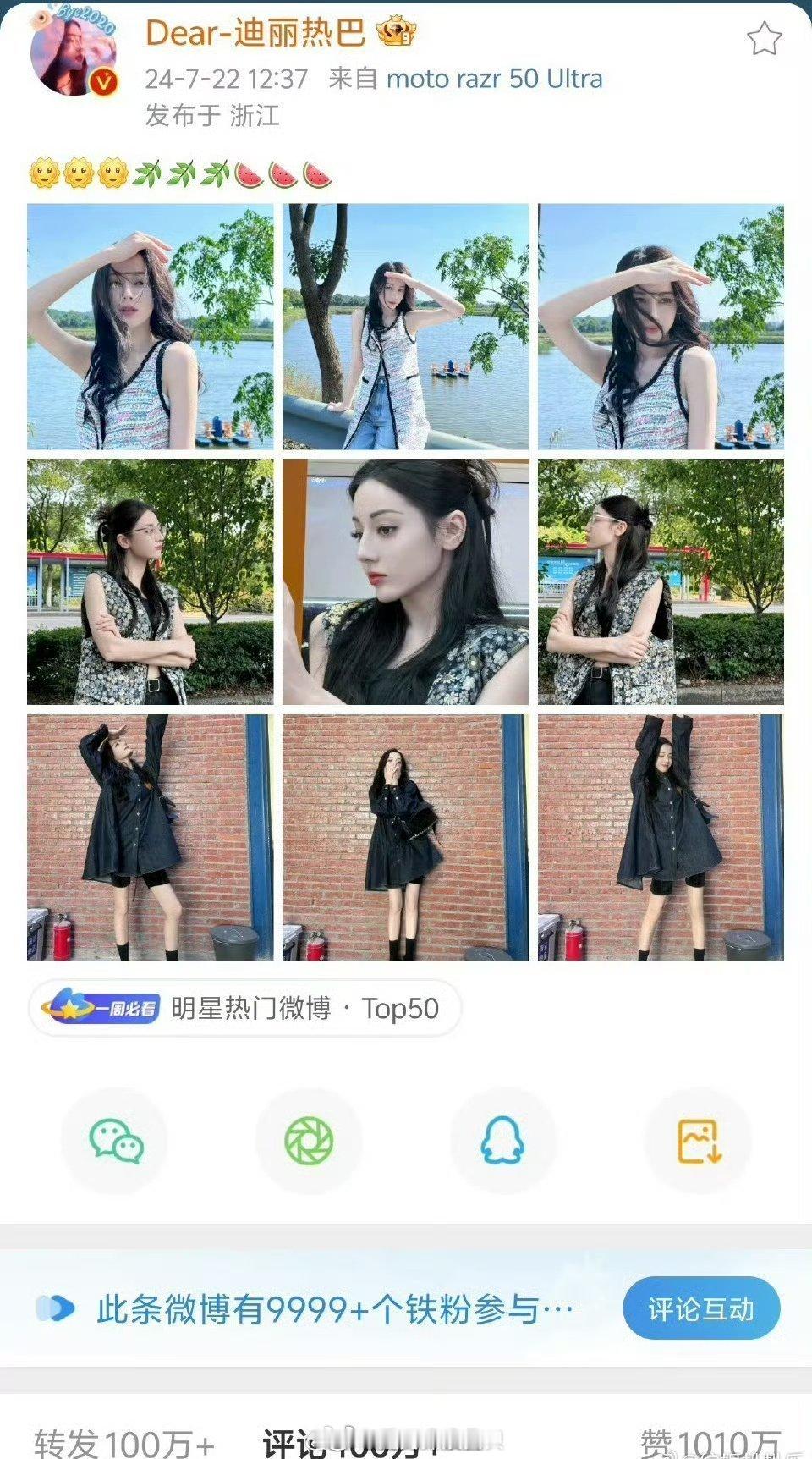Screen dimensions: 812x1459
Task: Open 转发100万+ repost list
Action: 125,1441
